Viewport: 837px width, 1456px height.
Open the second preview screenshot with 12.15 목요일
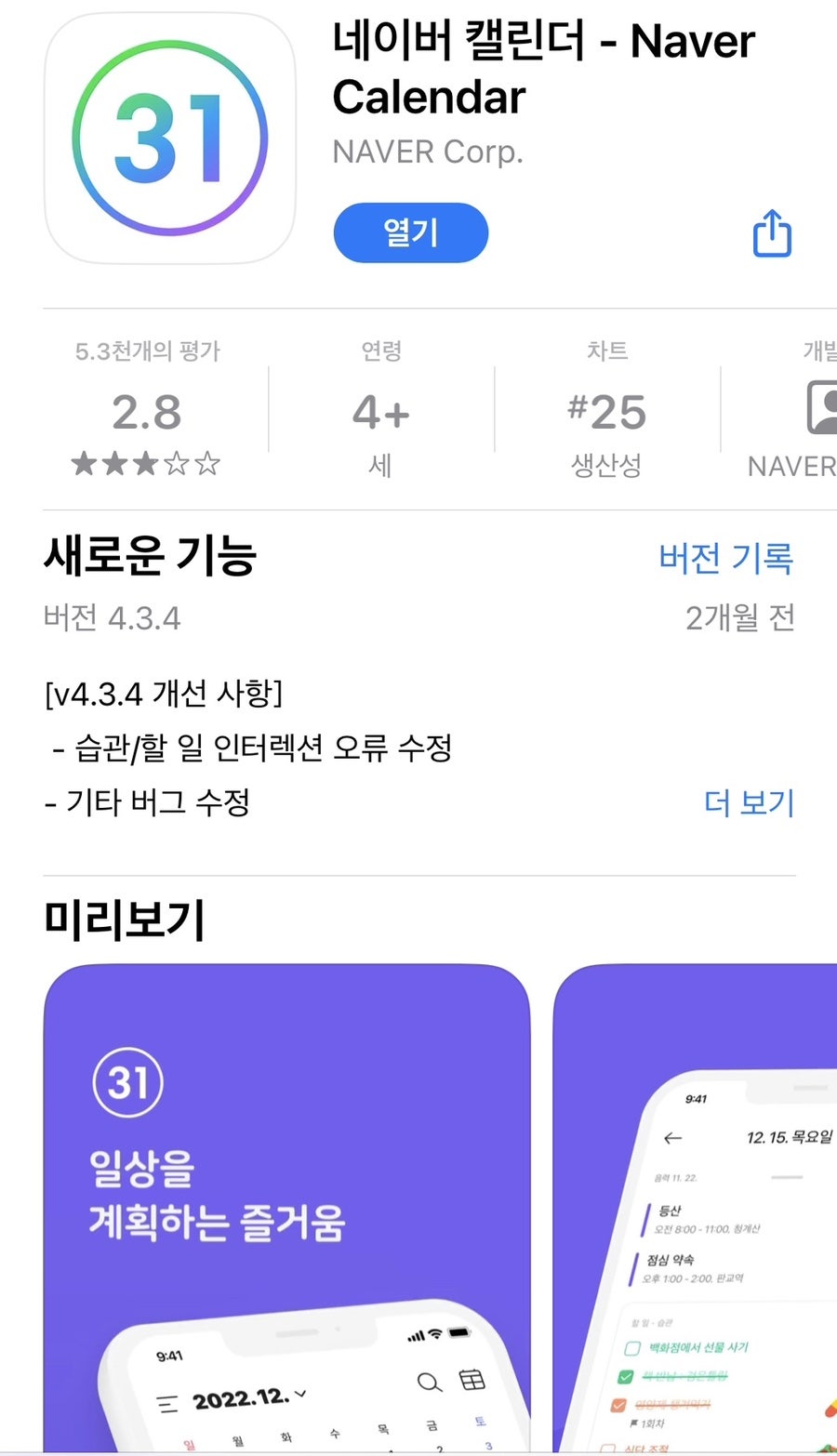695,1208
